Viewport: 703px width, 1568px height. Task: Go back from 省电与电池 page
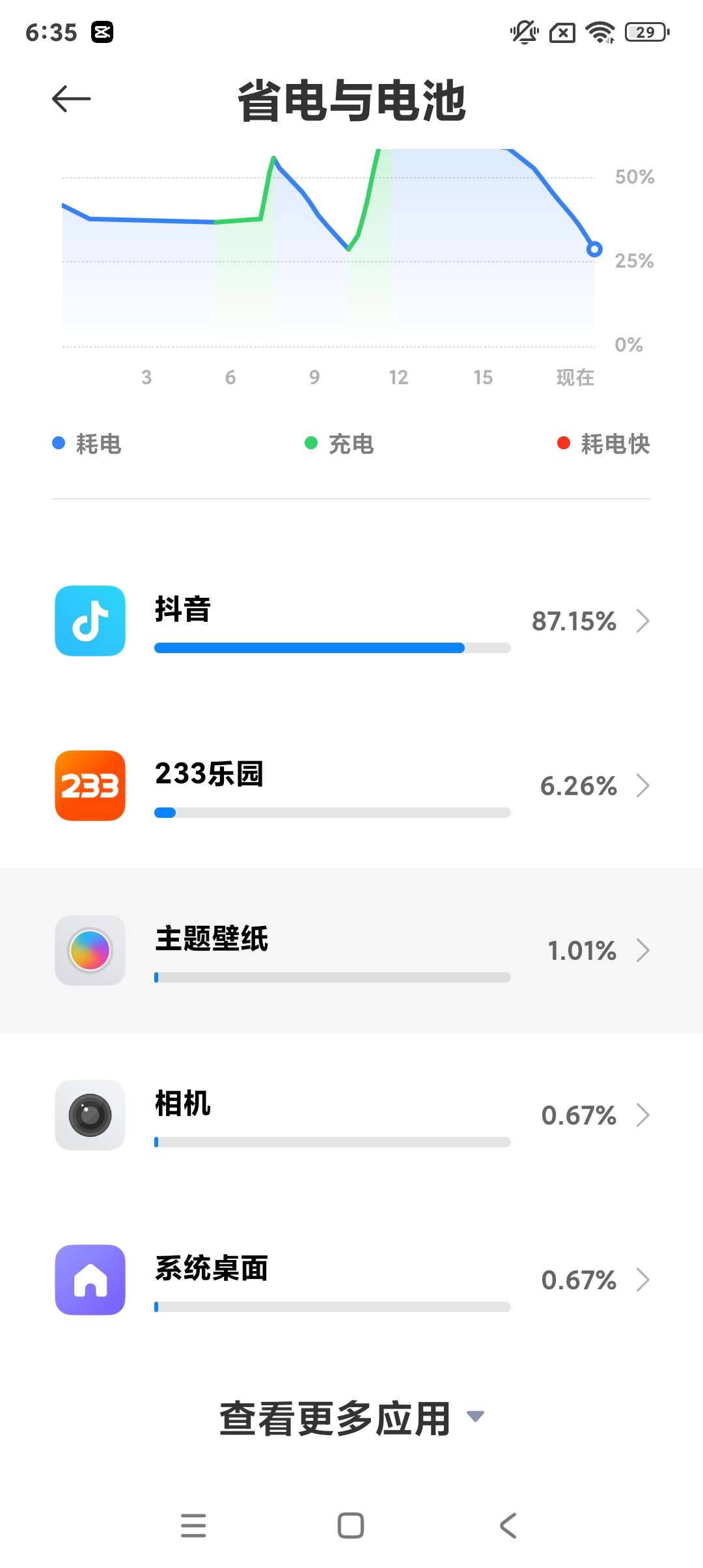(x=71, y=99)
